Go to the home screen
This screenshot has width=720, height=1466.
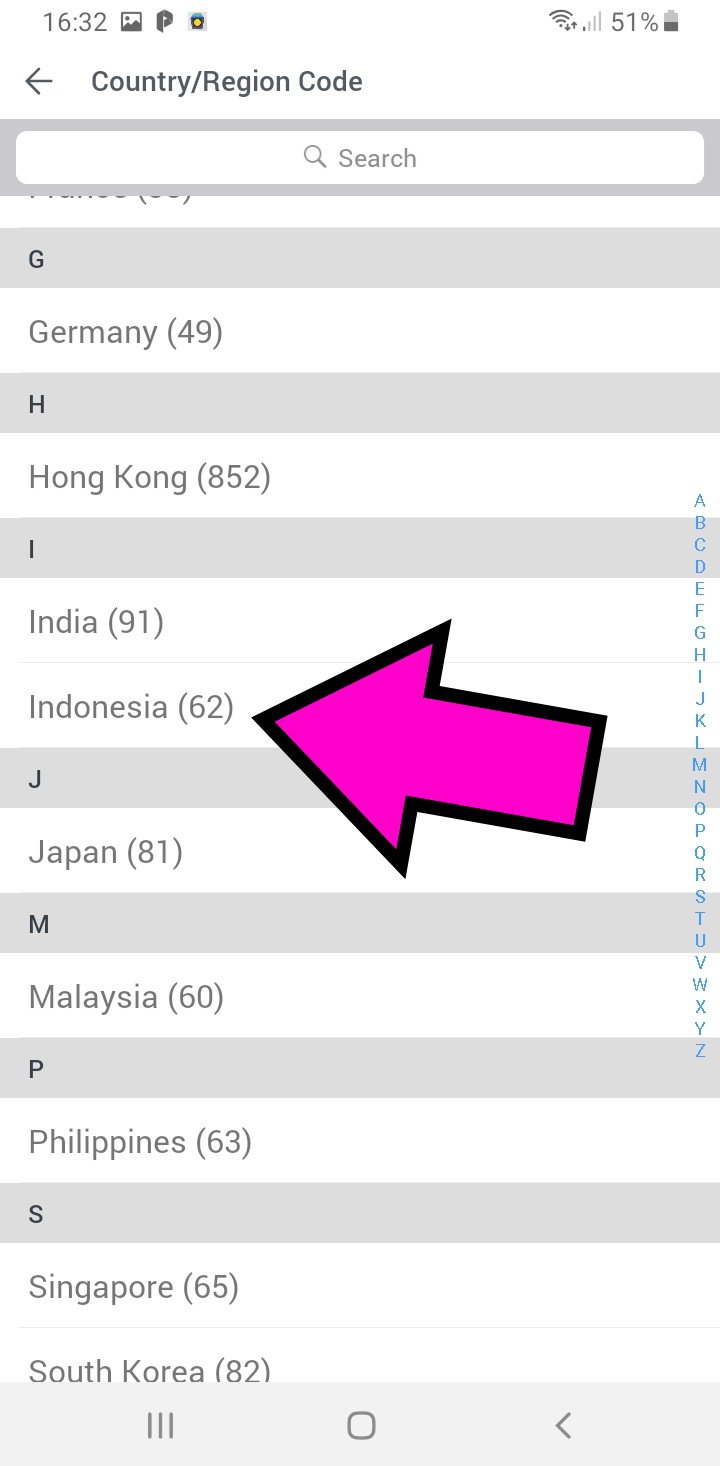click(x=361, y=1425)
